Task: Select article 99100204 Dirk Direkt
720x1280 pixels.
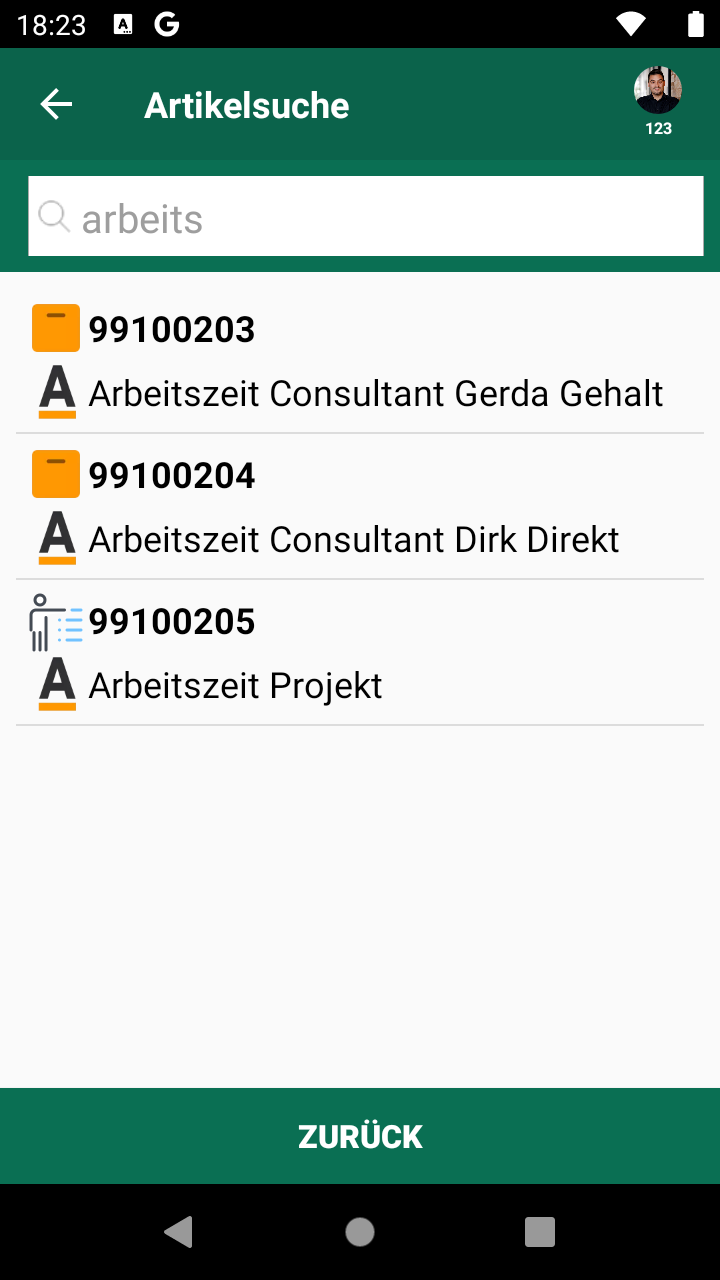Action: pyautogui.click(x=360, y=507)
